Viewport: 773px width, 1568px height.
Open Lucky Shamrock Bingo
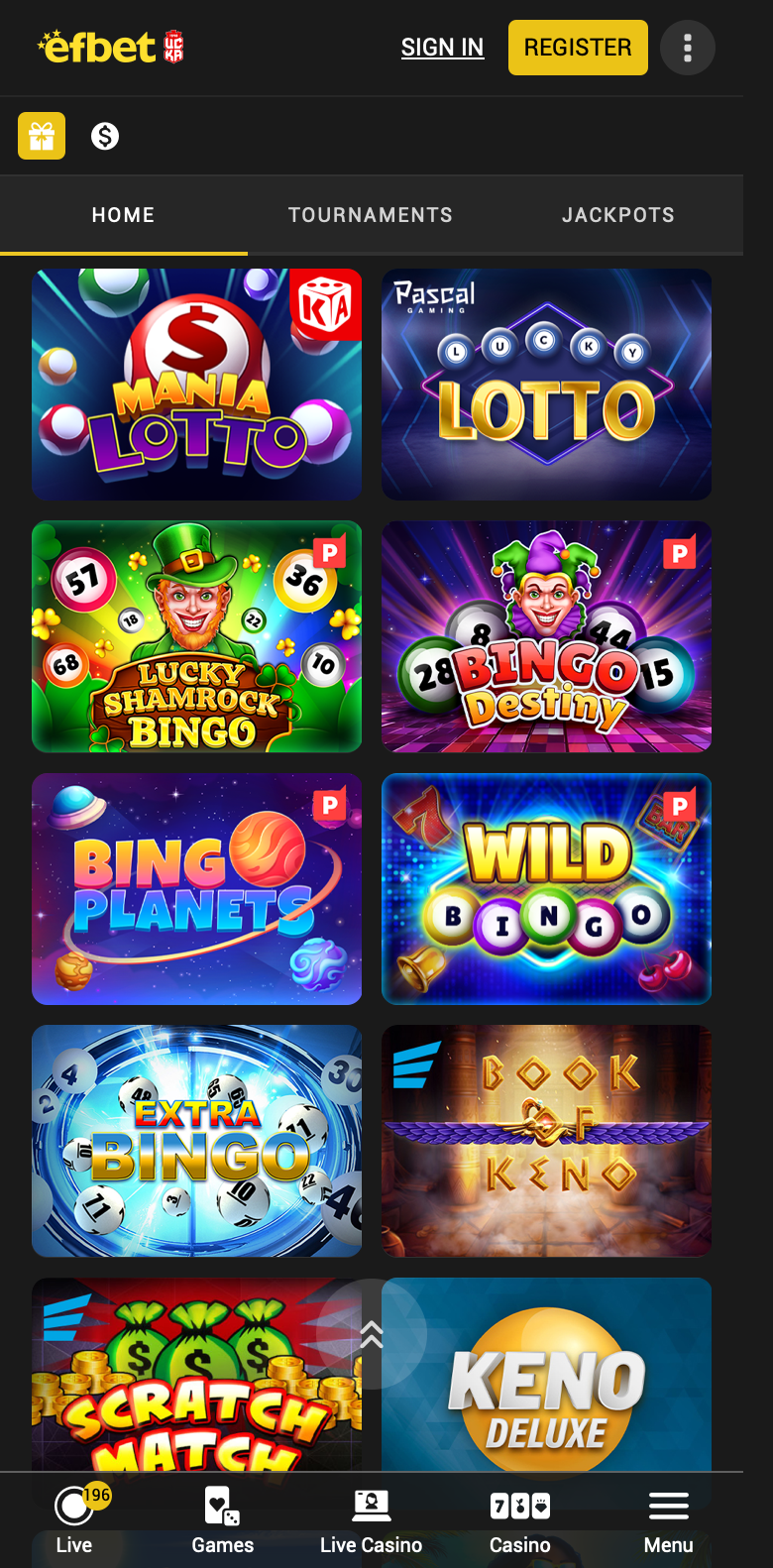[196, 636]
